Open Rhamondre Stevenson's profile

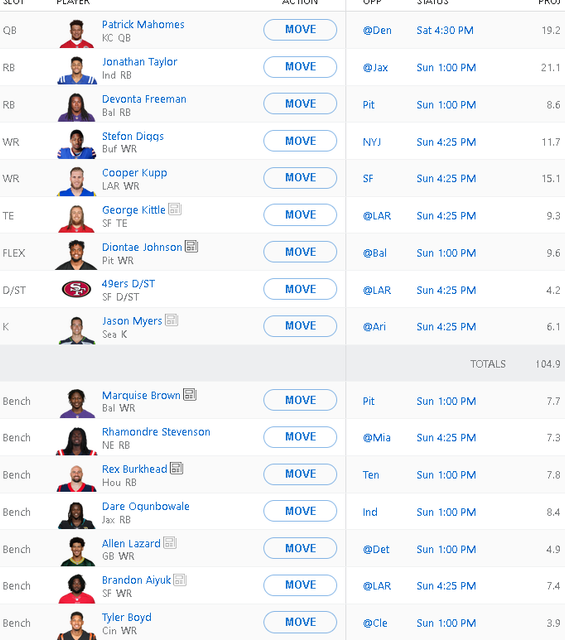coord(156,432)
